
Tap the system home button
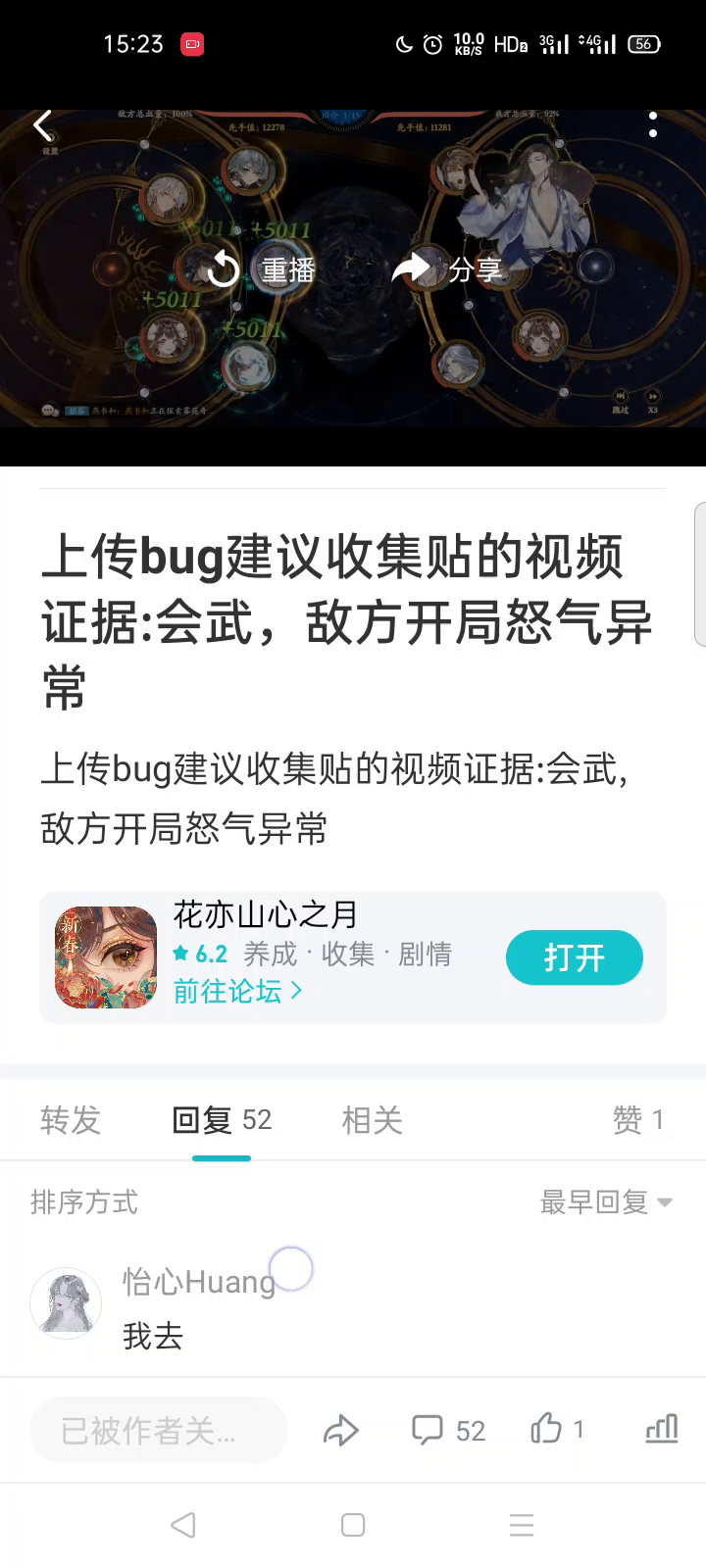coord(353,1525)
